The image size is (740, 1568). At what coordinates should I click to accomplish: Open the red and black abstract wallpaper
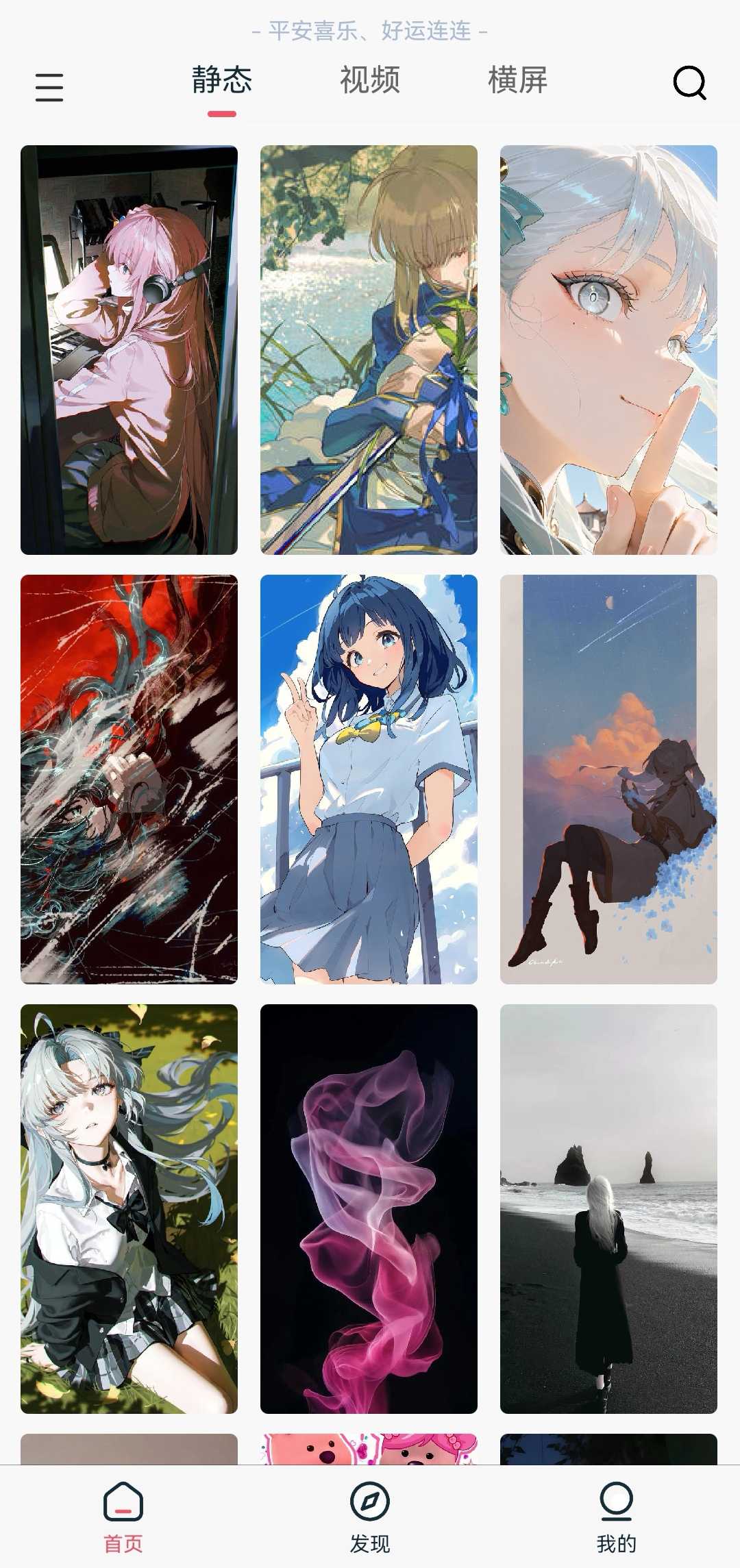[129, 779]
